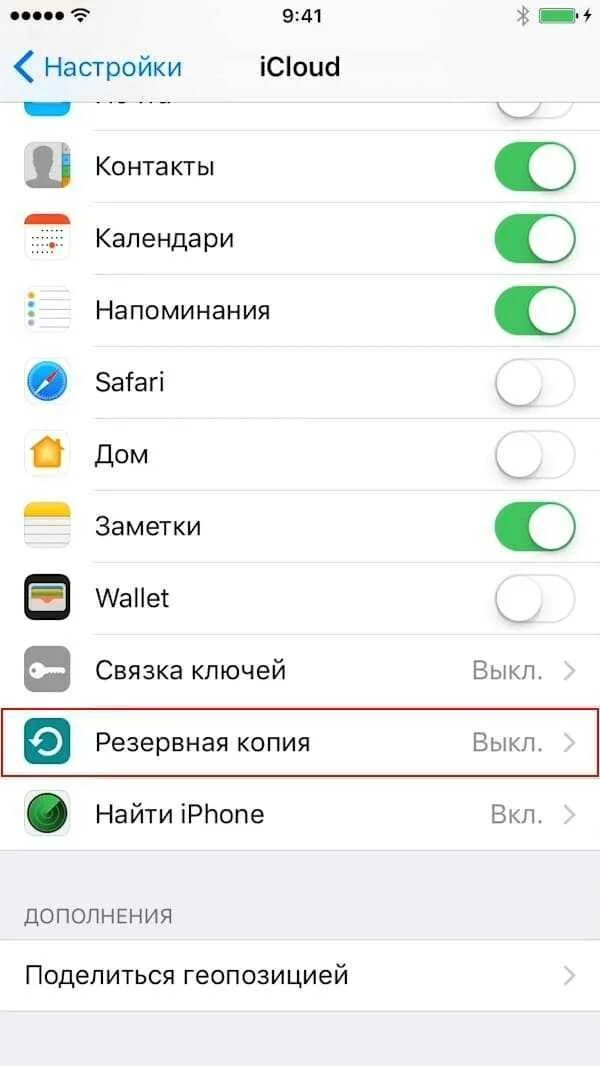The image size is (600, 1066).
Task: Enable the Safari iCloud toggle
Action: [535, 383]
